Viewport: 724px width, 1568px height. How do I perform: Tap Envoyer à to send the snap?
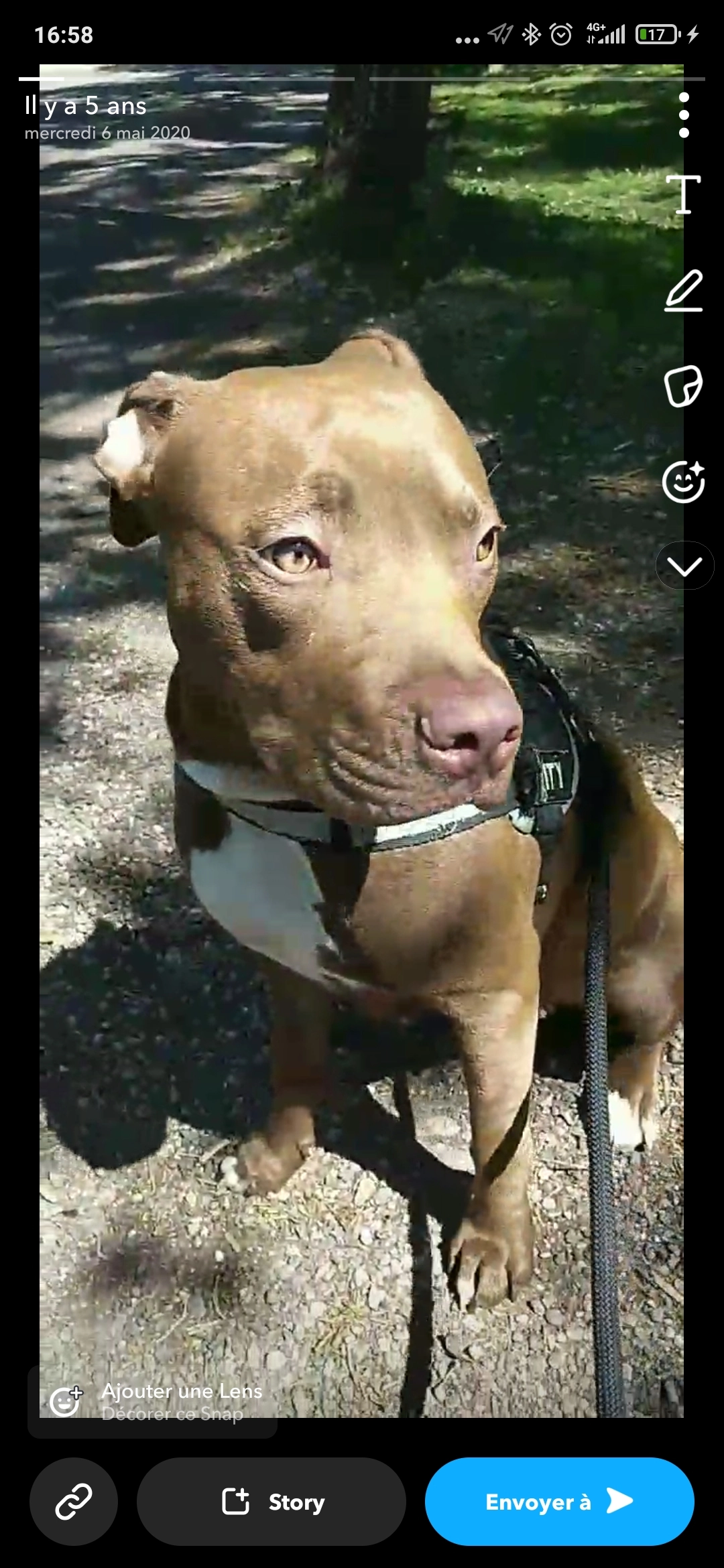[559, 1502]
